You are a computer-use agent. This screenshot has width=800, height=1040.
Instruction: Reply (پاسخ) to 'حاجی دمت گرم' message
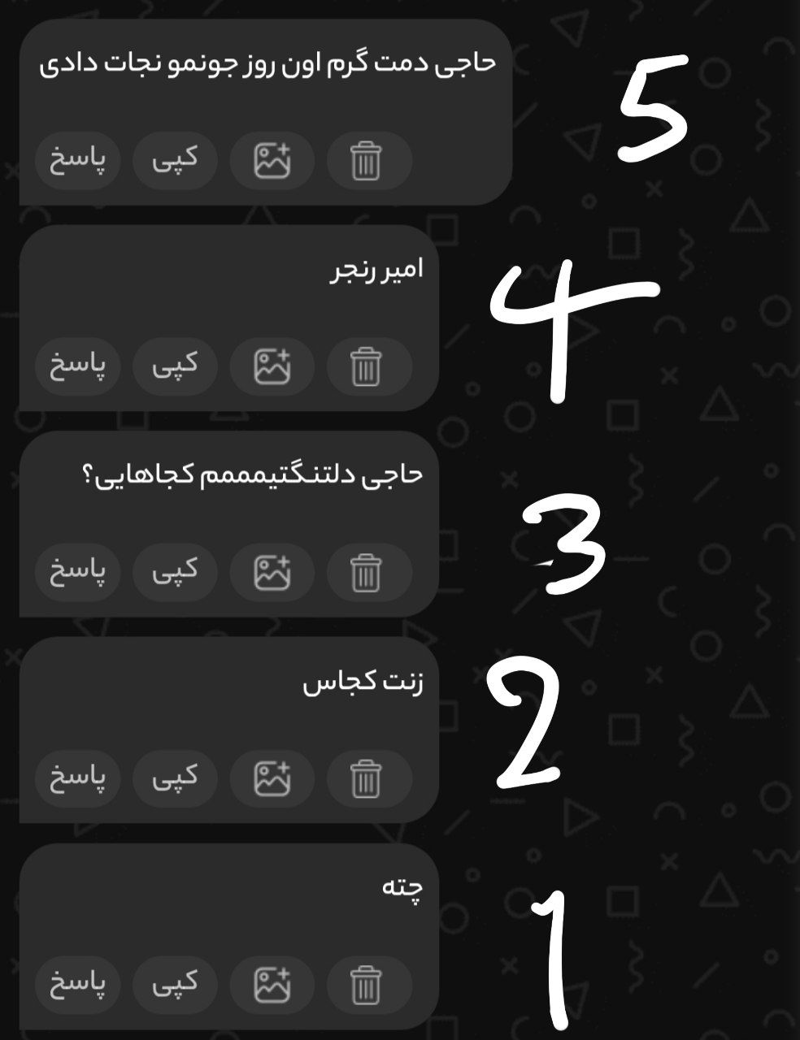coord(78,160)
